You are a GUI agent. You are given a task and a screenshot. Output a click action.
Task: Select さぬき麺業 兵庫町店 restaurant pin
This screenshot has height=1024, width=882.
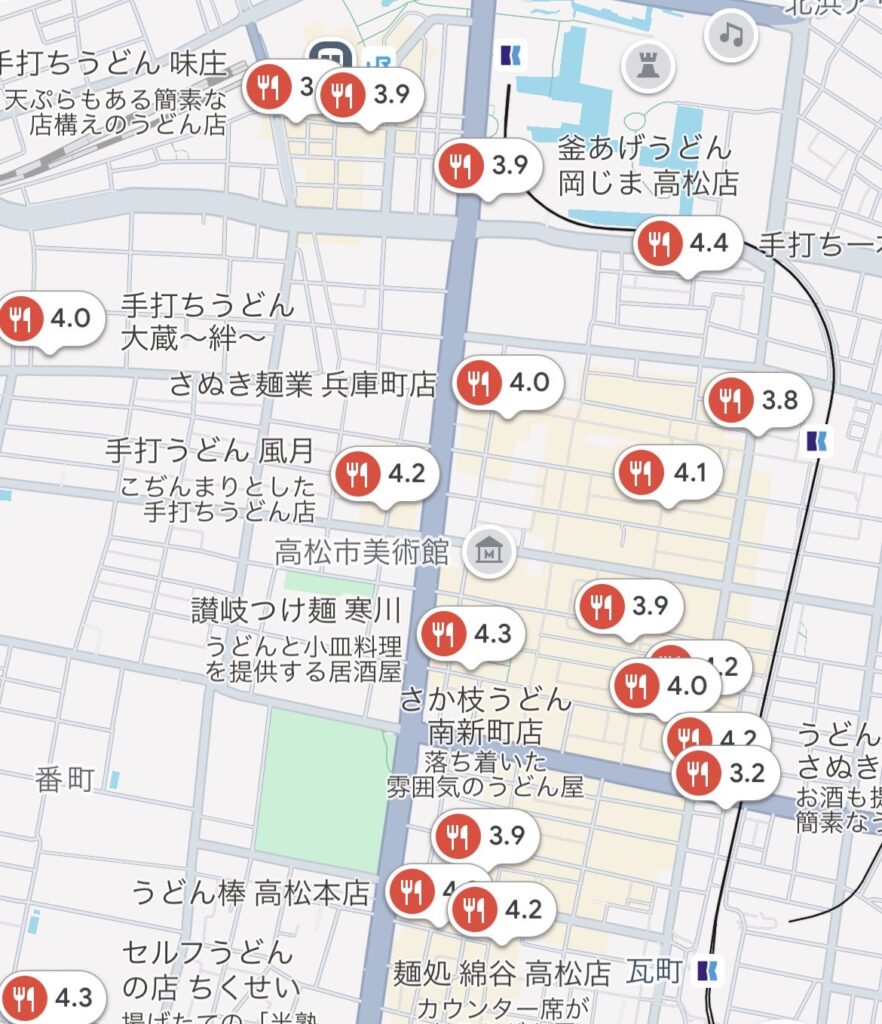(x=508, y=382)
